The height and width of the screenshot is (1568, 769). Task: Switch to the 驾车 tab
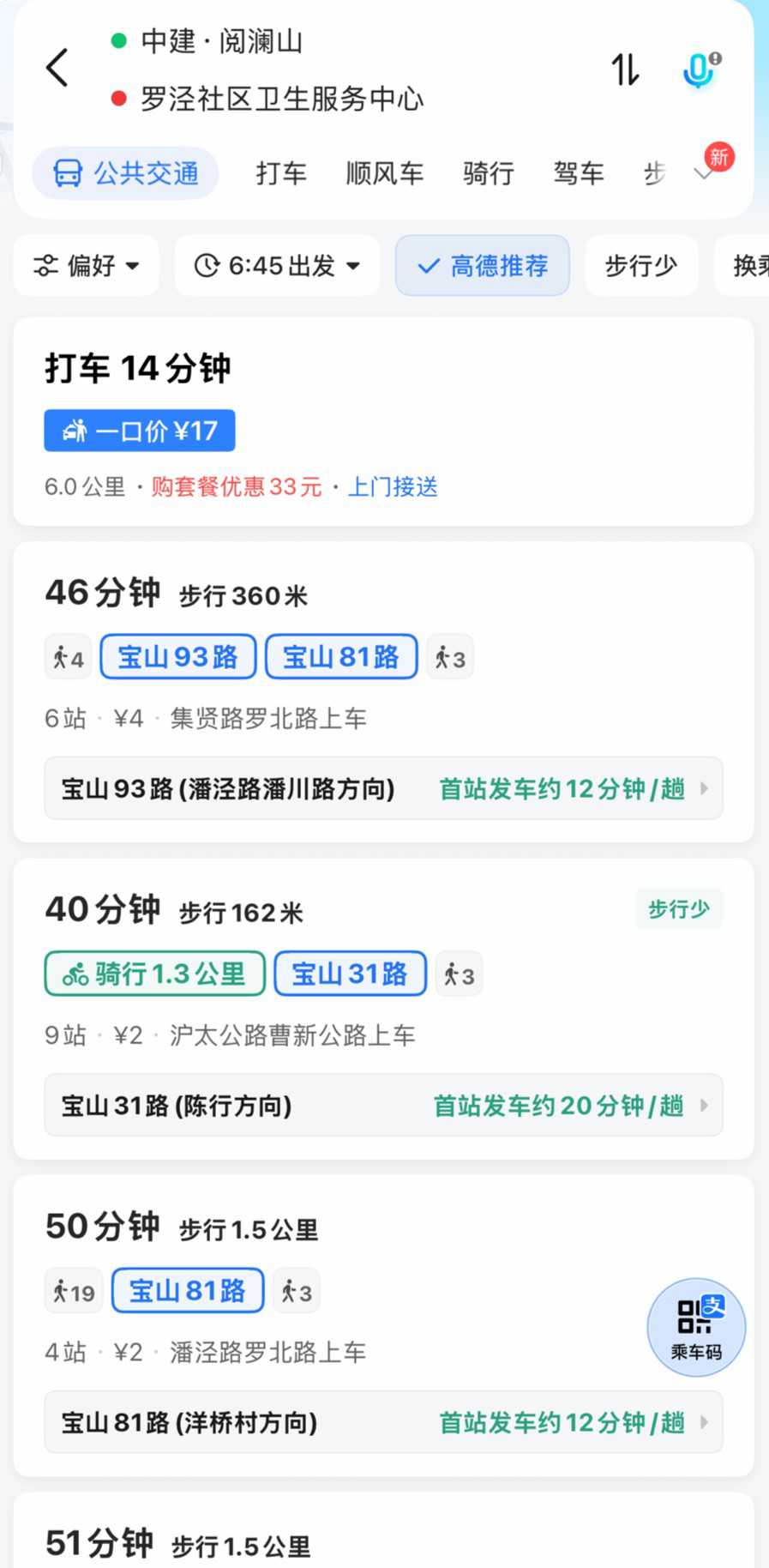tap(579, 173)
